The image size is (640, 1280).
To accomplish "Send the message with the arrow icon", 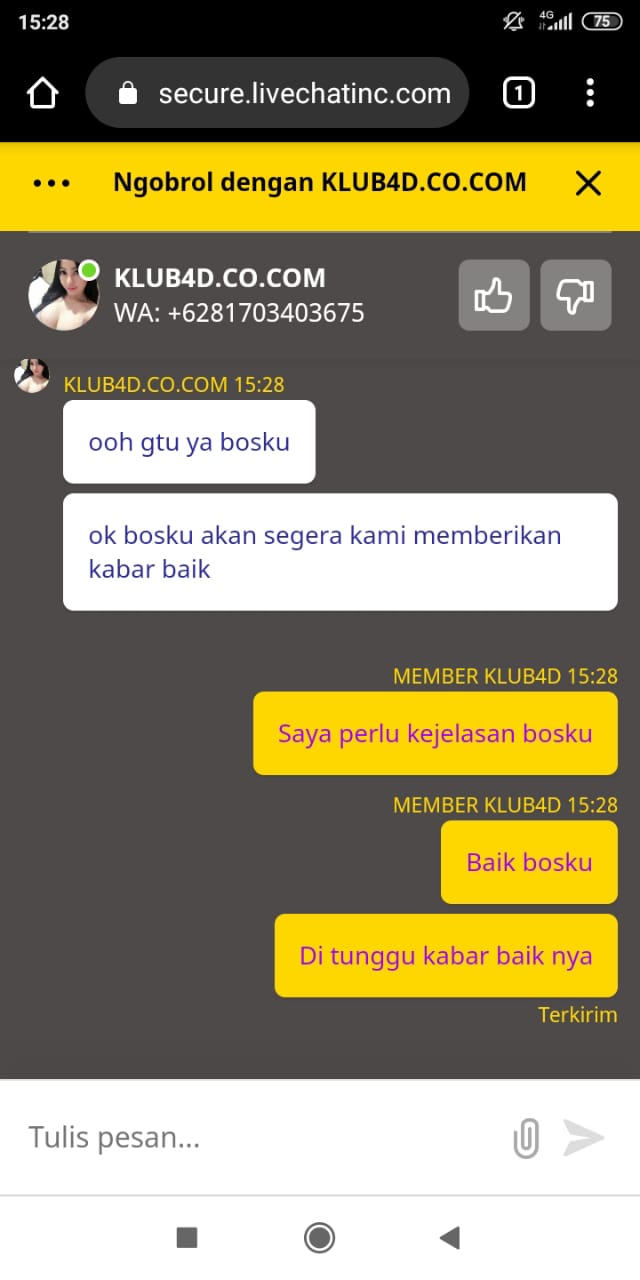I will [x=584, y=1138].
